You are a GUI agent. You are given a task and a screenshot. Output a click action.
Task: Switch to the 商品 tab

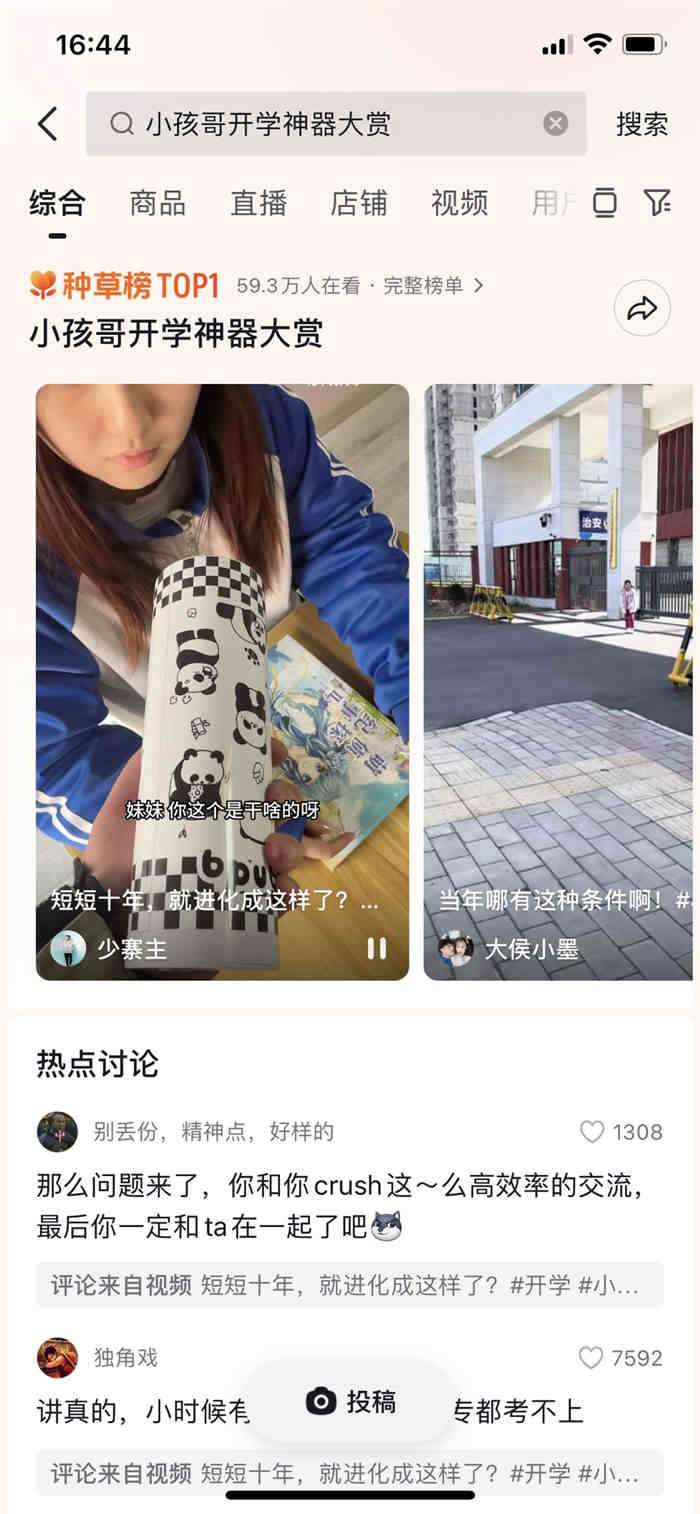[157, 203]
